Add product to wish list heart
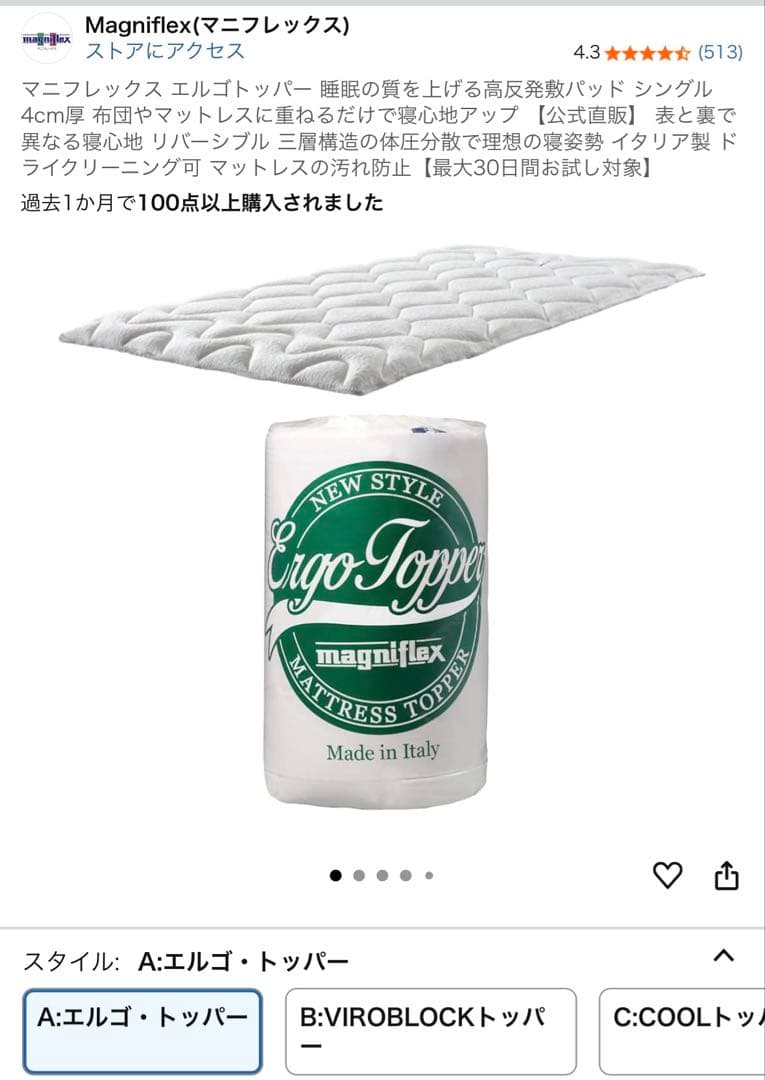 point(667,876)
